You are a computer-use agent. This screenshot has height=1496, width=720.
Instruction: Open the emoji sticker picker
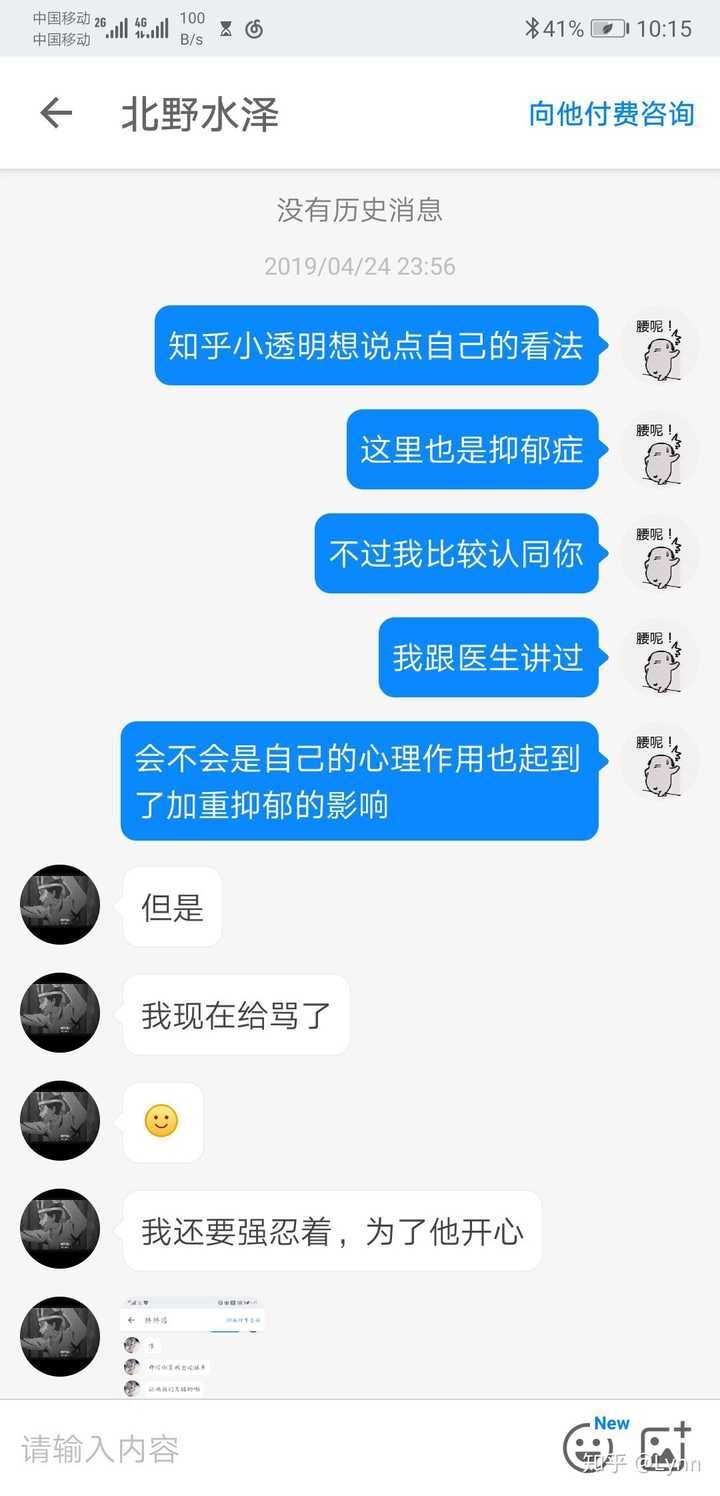588,1446
